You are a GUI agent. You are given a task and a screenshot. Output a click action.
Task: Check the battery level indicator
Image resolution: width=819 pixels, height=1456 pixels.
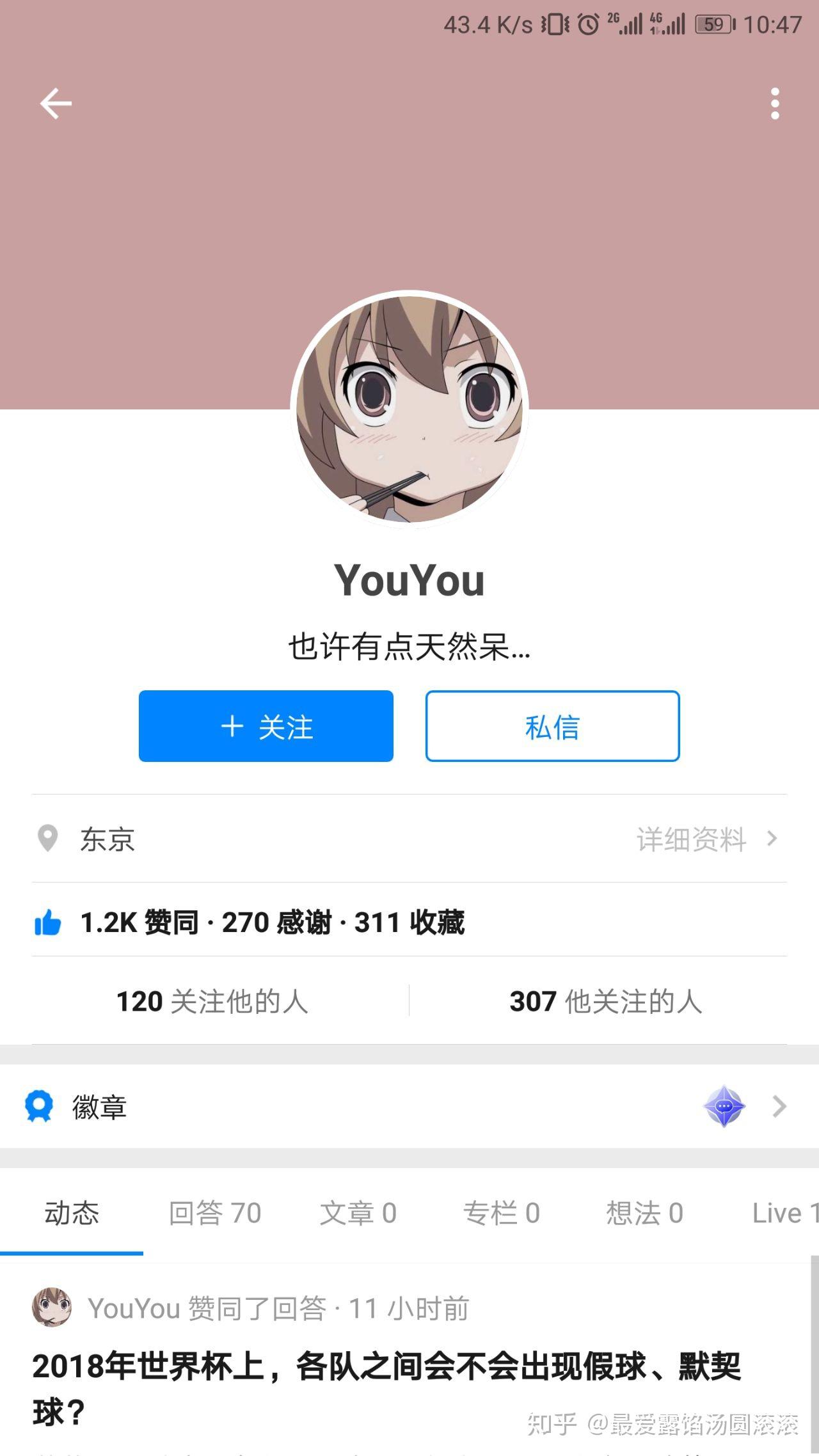(x=713, y=24)
